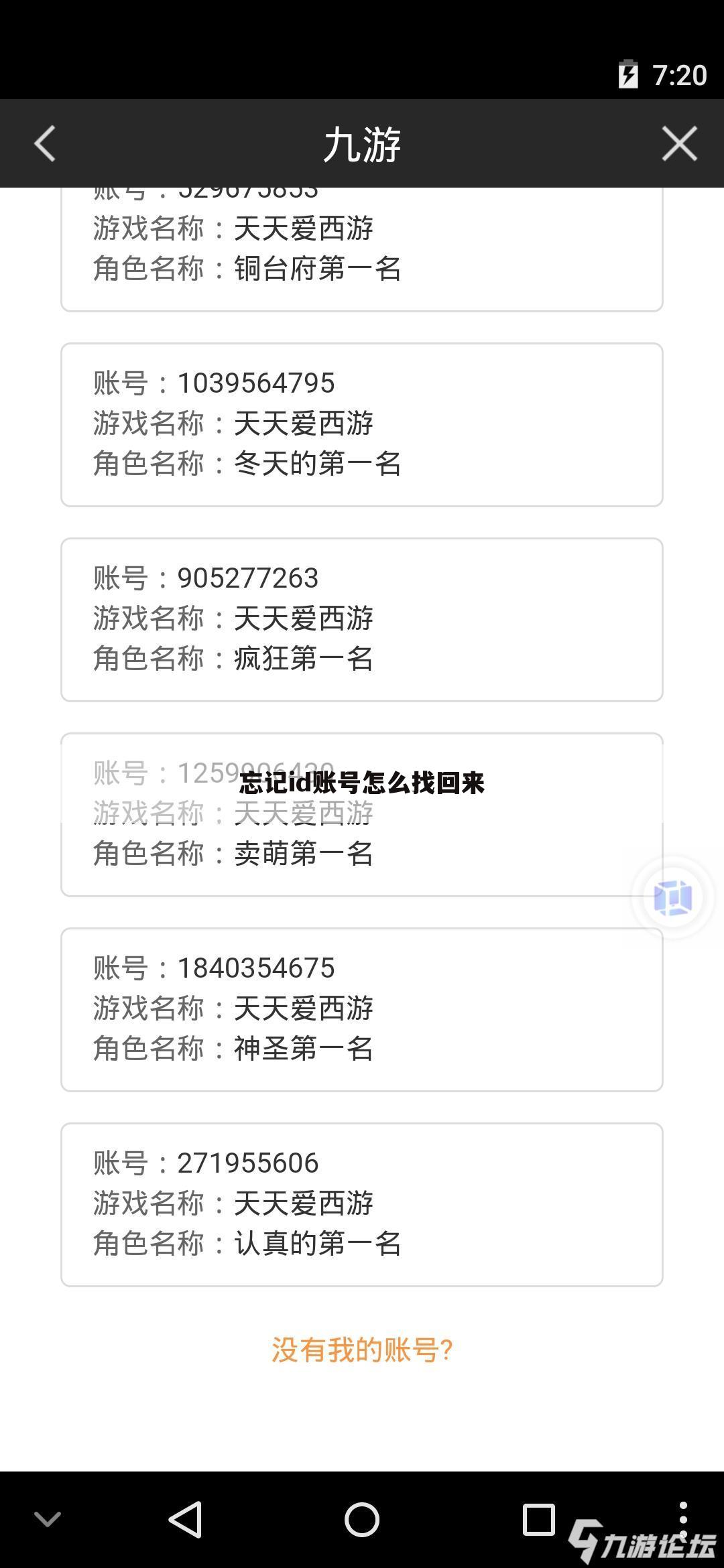Tap the back arrow in the 九游 title bar
This screenshot has height=1568, width=724.
point(44,143)
